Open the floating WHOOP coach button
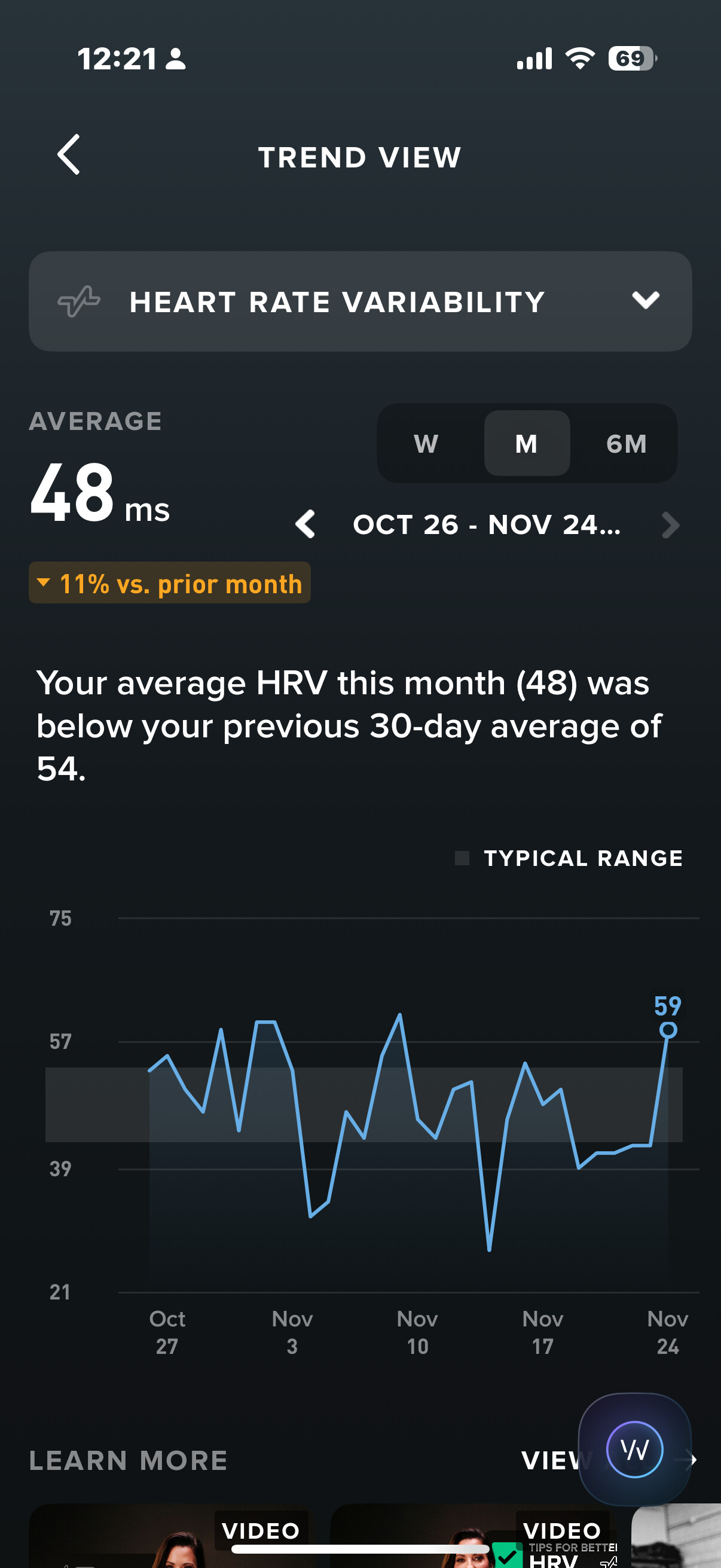Viewport: 721px width, 1568px height. coord(634,1450)
